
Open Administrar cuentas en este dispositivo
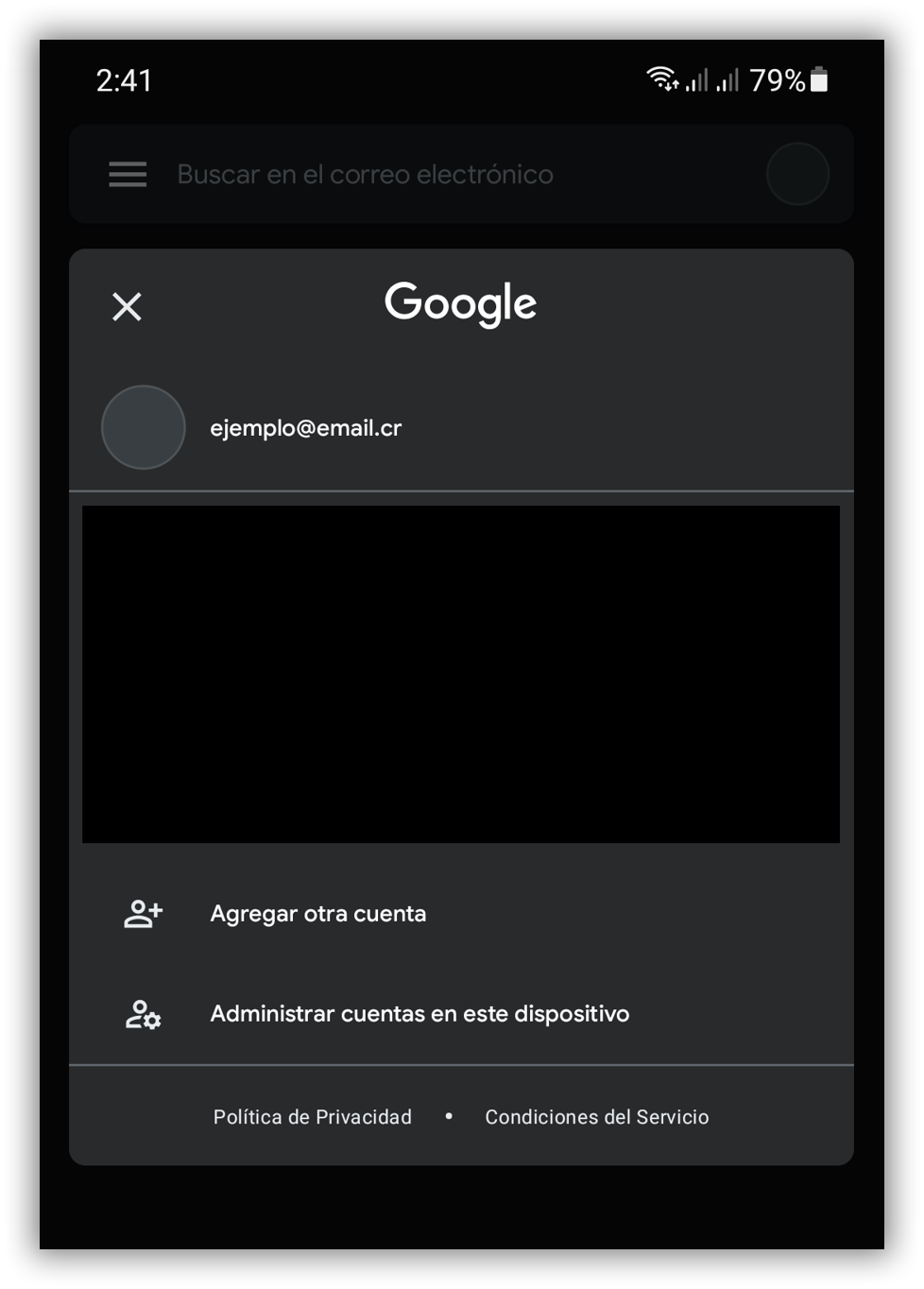pos(419,1014)
